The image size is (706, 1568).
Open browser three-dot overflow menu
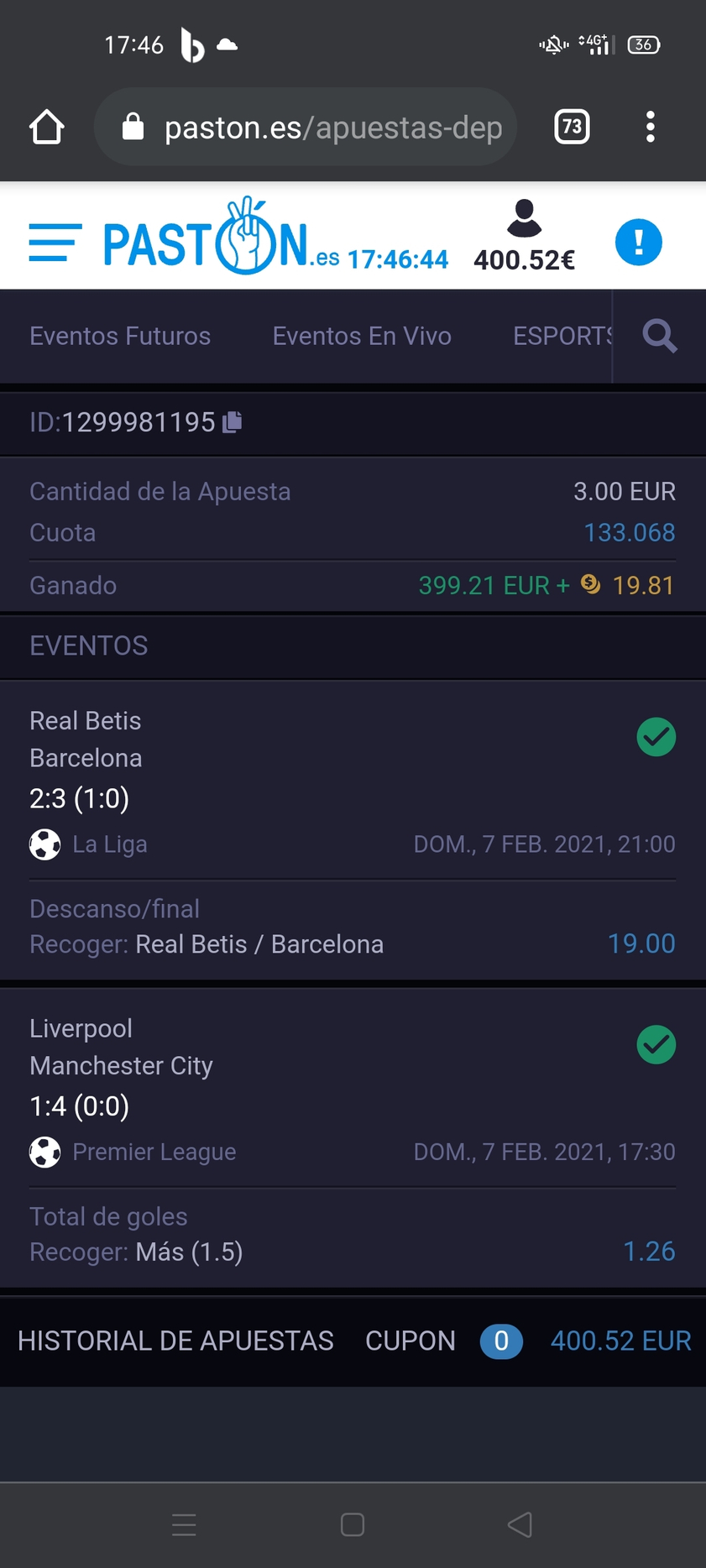tap(650, 127)
